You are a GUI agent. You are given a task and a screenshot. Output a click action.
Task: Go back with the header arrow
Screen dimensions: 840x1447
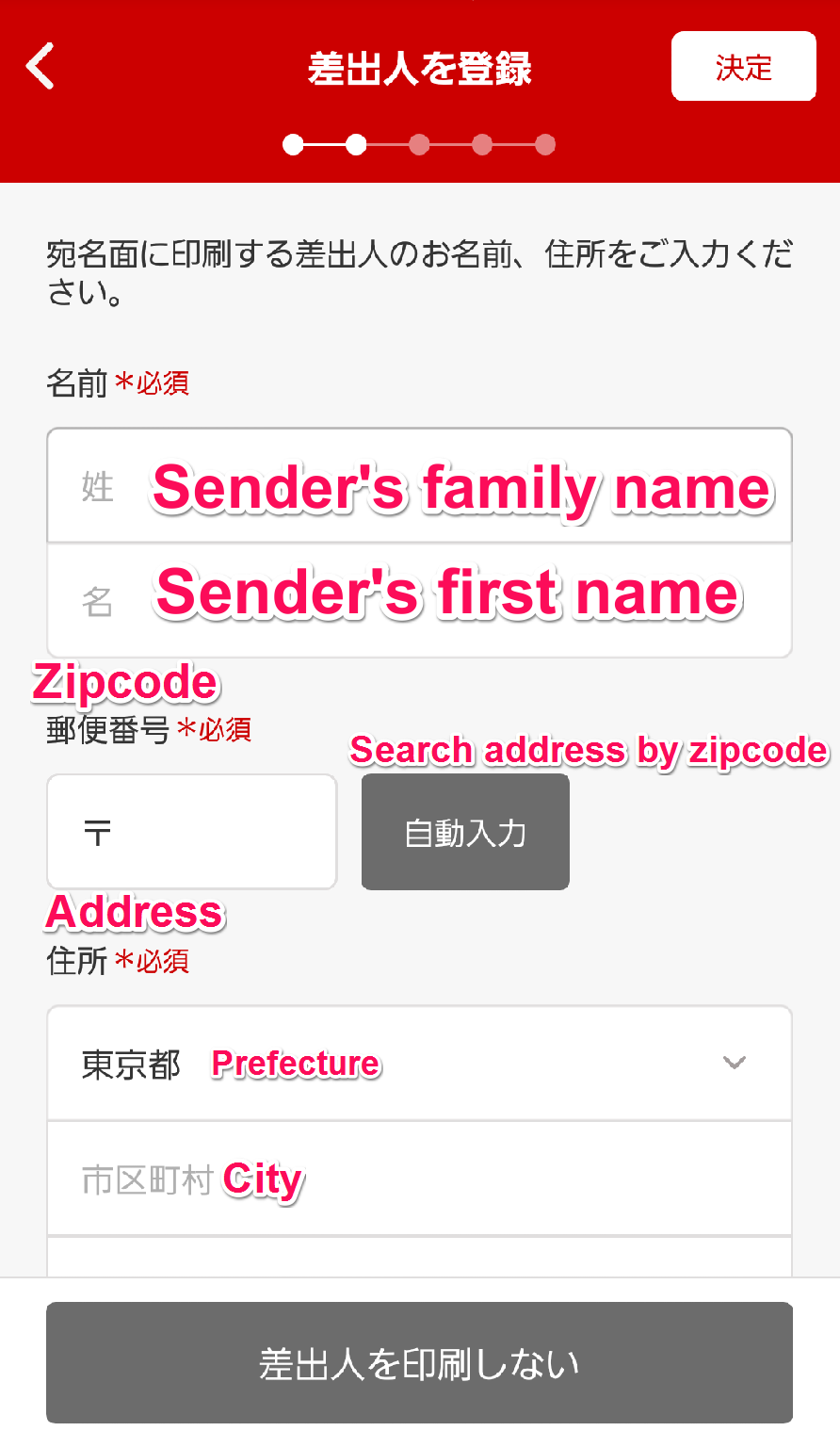(x=40, y=67)
